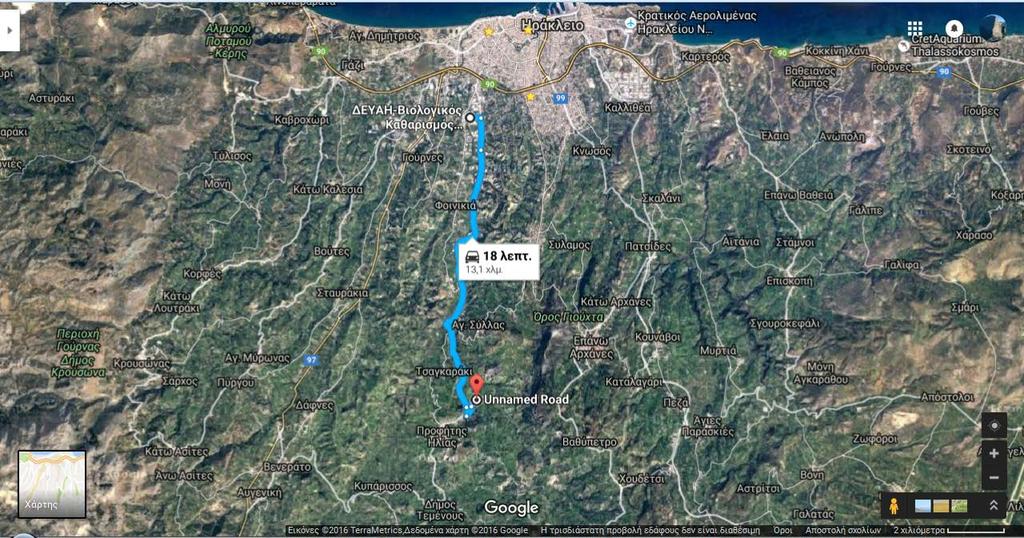This screenshot has width=1024, height=538.
Task: Select the ΔΕΥΑΗ Βιολογικός Καθαρισμός origin marker
Action: pos(469,117)
